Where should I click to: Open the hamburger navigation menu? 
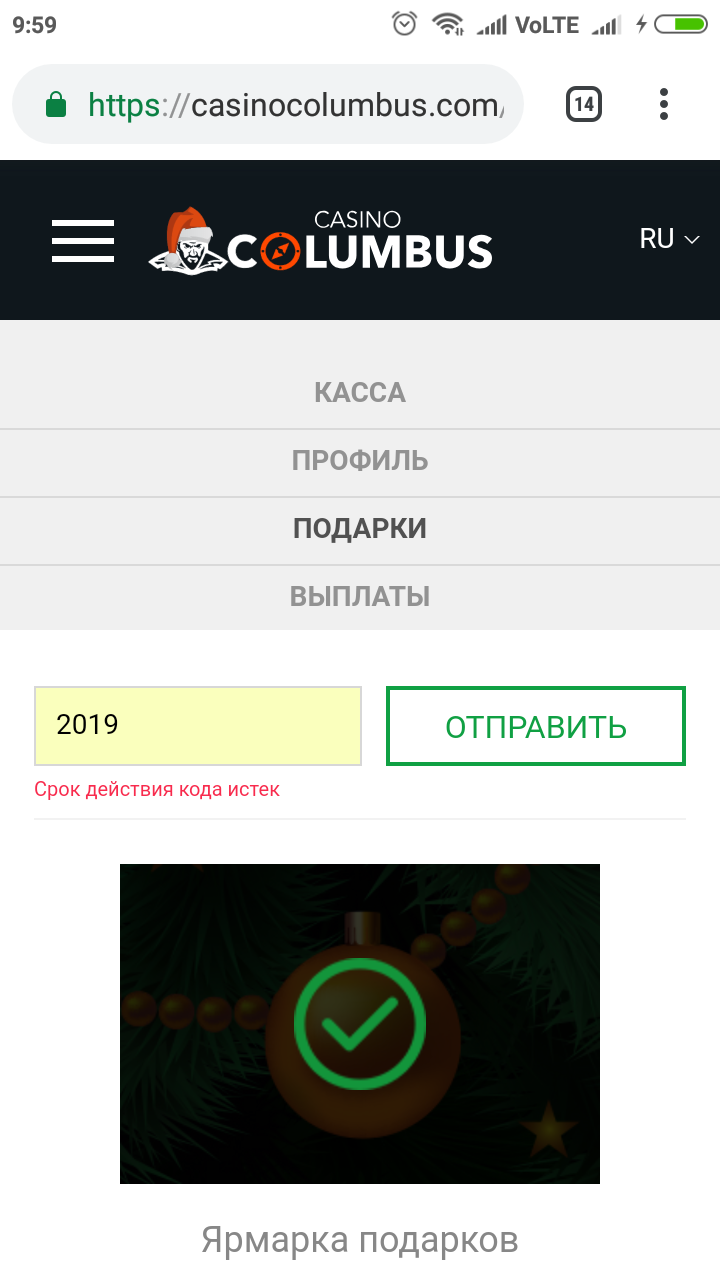point(83,240)
